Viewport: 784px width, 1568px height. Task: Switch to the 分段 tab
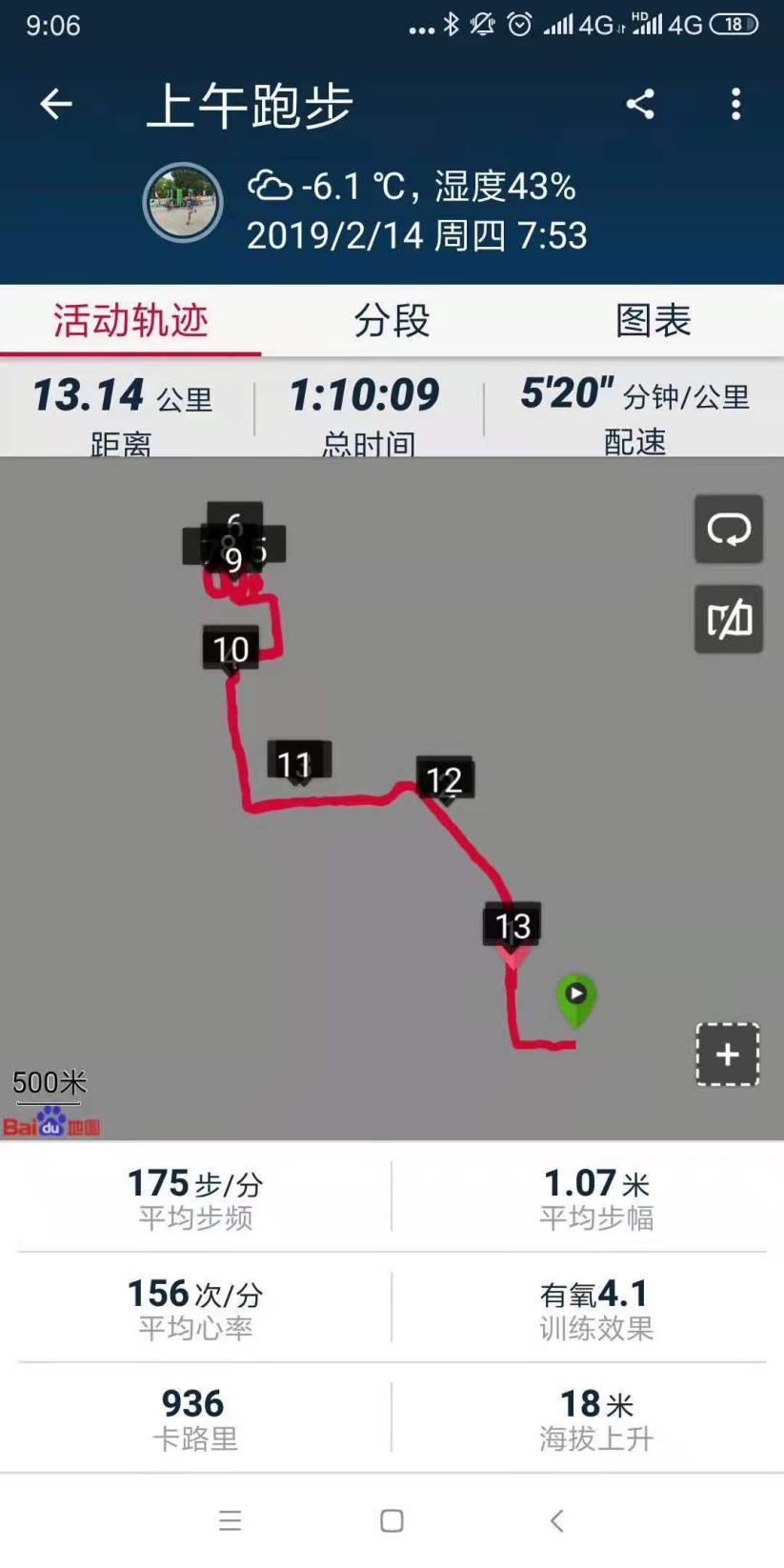pyautogui.click(x=392, y=322)
